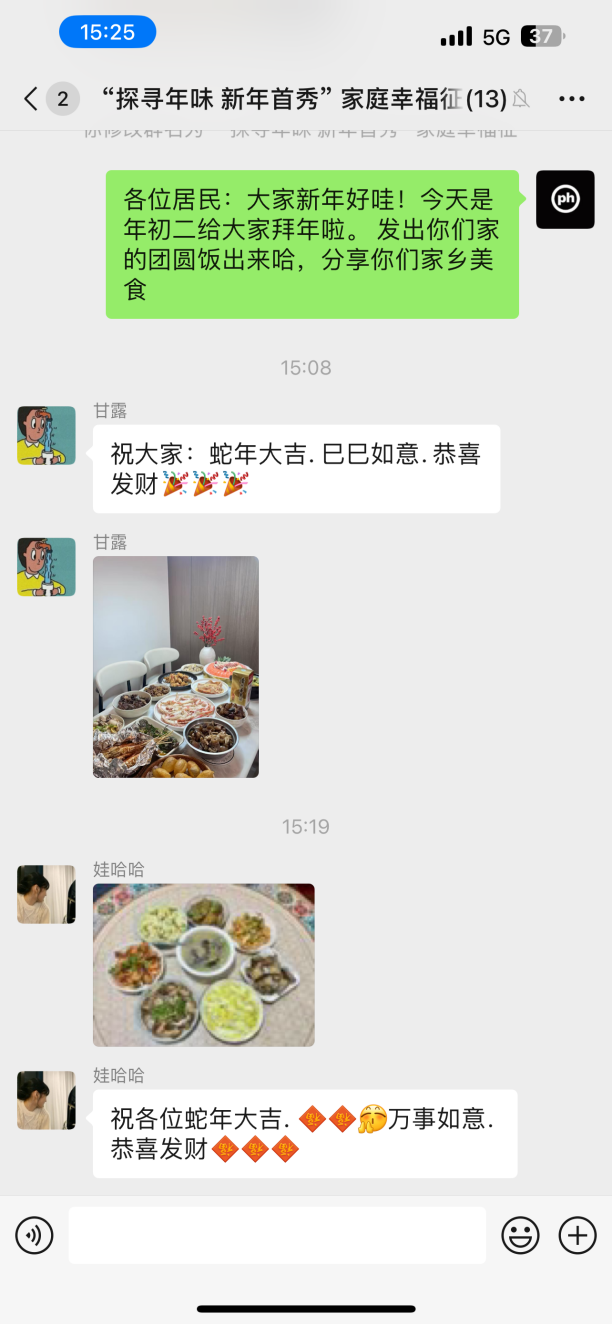The image size is (612, 1324).
Task: Open 娃哈哈's profile from the photo message avatar
Action: [46, 894]
